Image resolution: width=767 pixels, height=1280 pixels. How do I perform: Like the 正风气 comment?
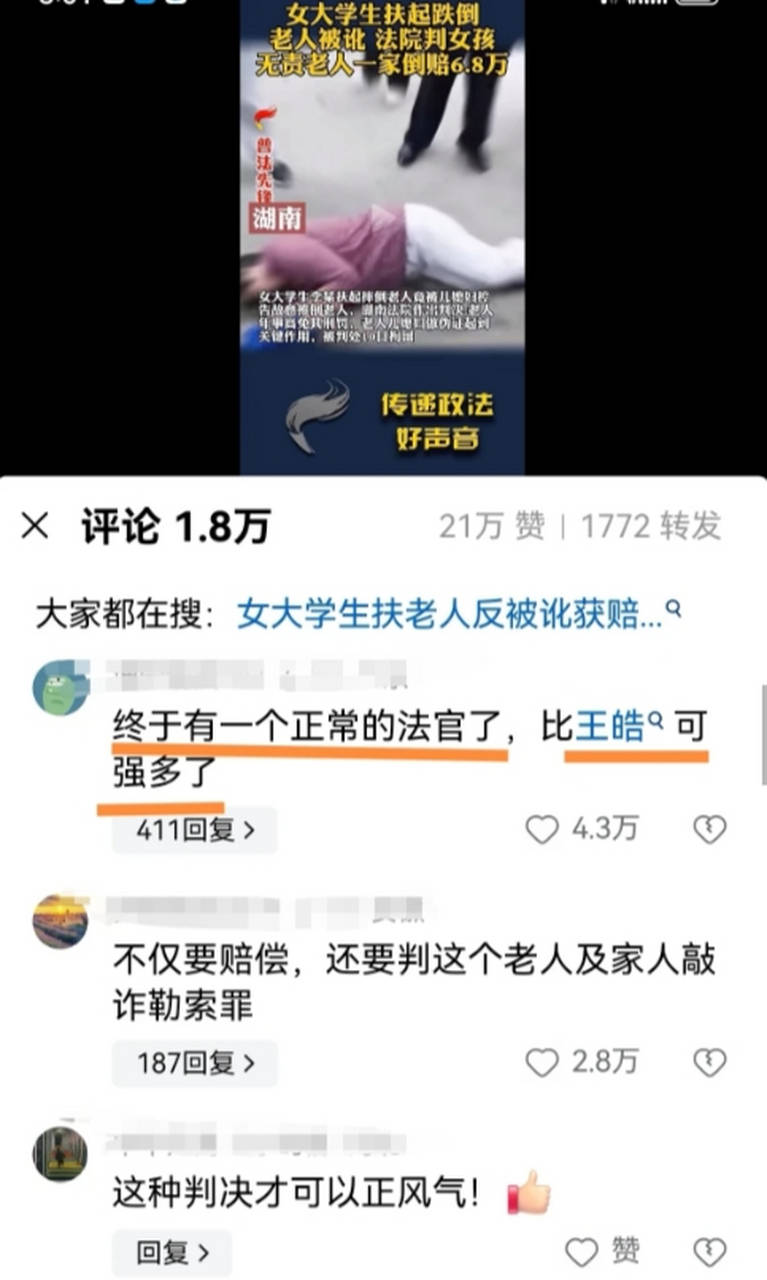click(x=582, y=1252)
